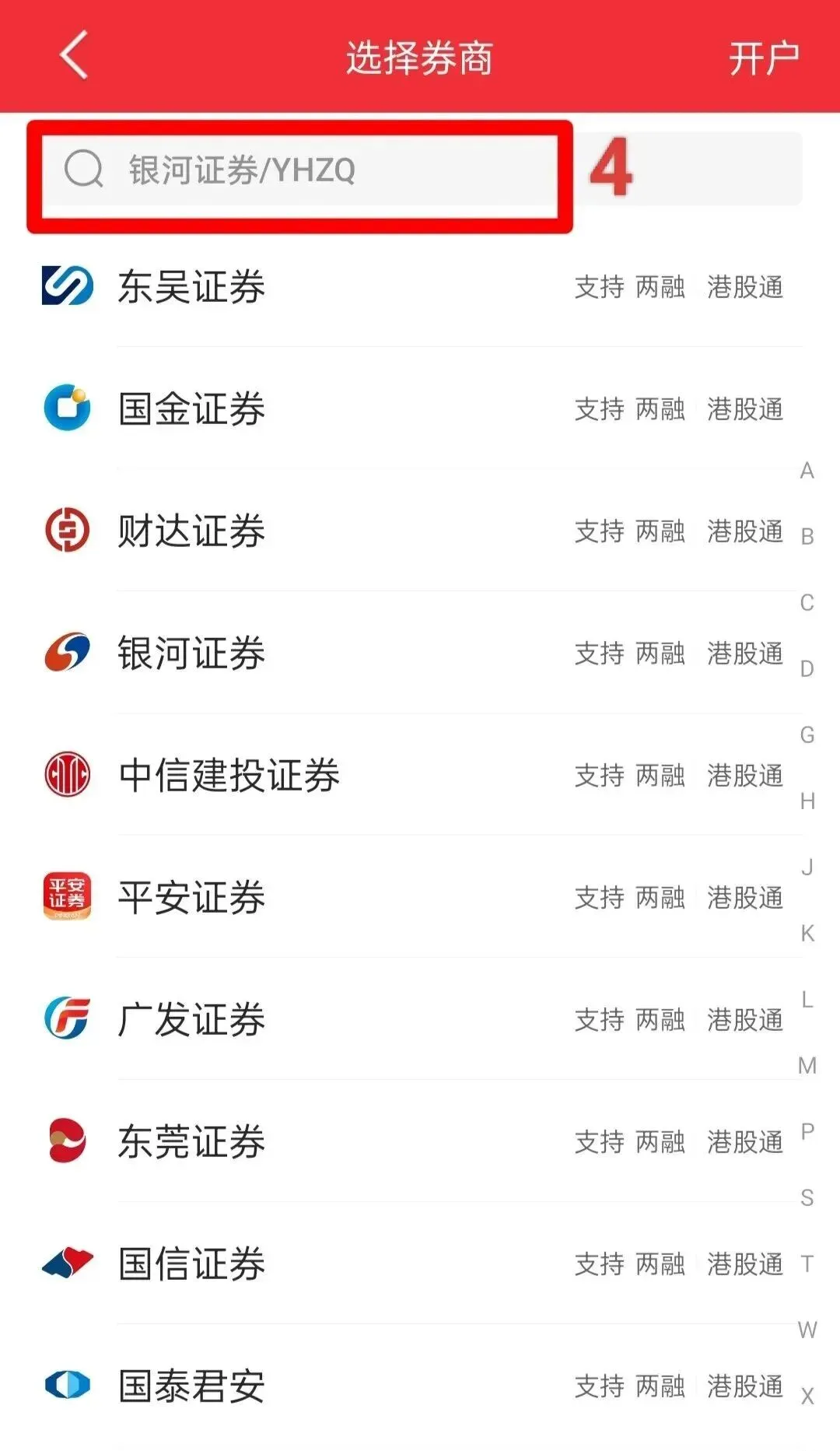Viewport: 840px width, 1451px height.
Task: Select 银河证券 broker
Action: (191, 654)
